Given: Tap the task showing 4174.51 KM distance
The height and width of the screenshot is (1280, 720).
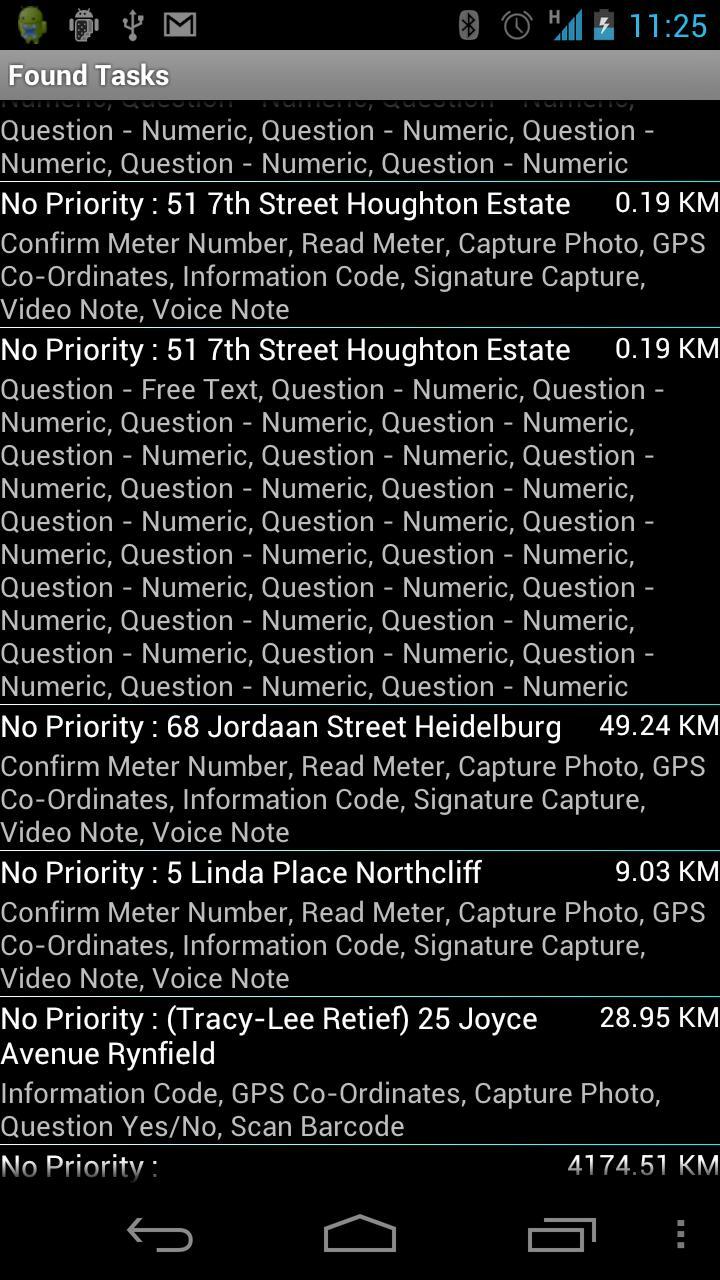Looking at the screenshot, I should coord(360,1167).
